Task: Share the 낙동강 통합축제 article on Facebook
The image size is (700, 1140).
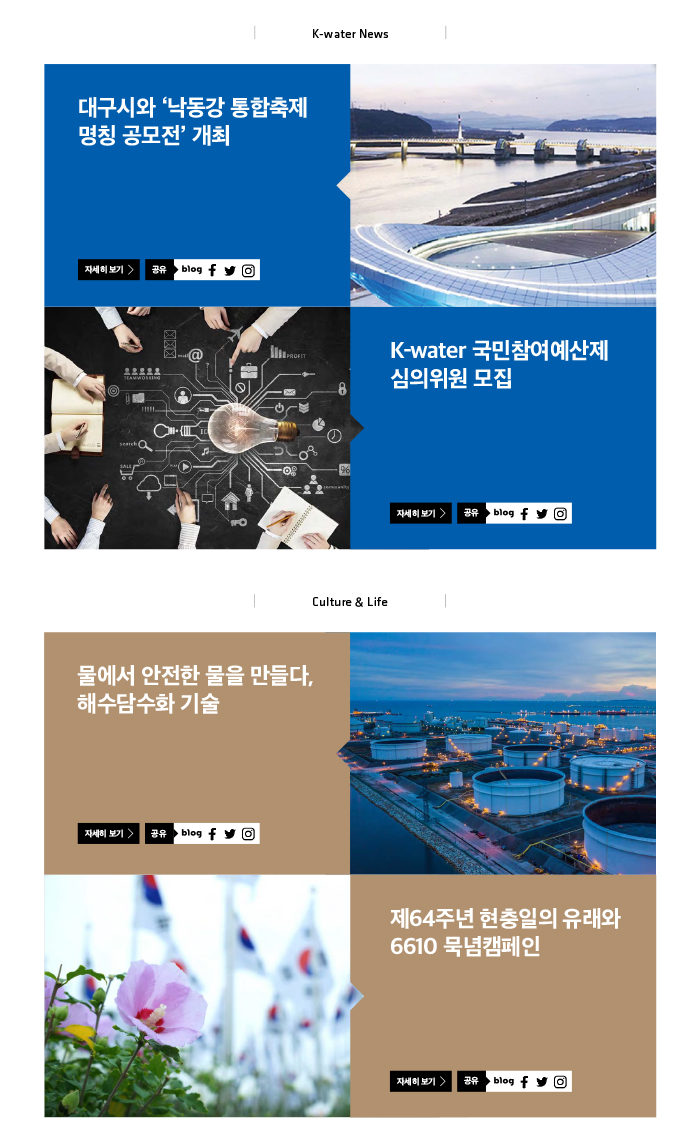Action: [212, 270]
